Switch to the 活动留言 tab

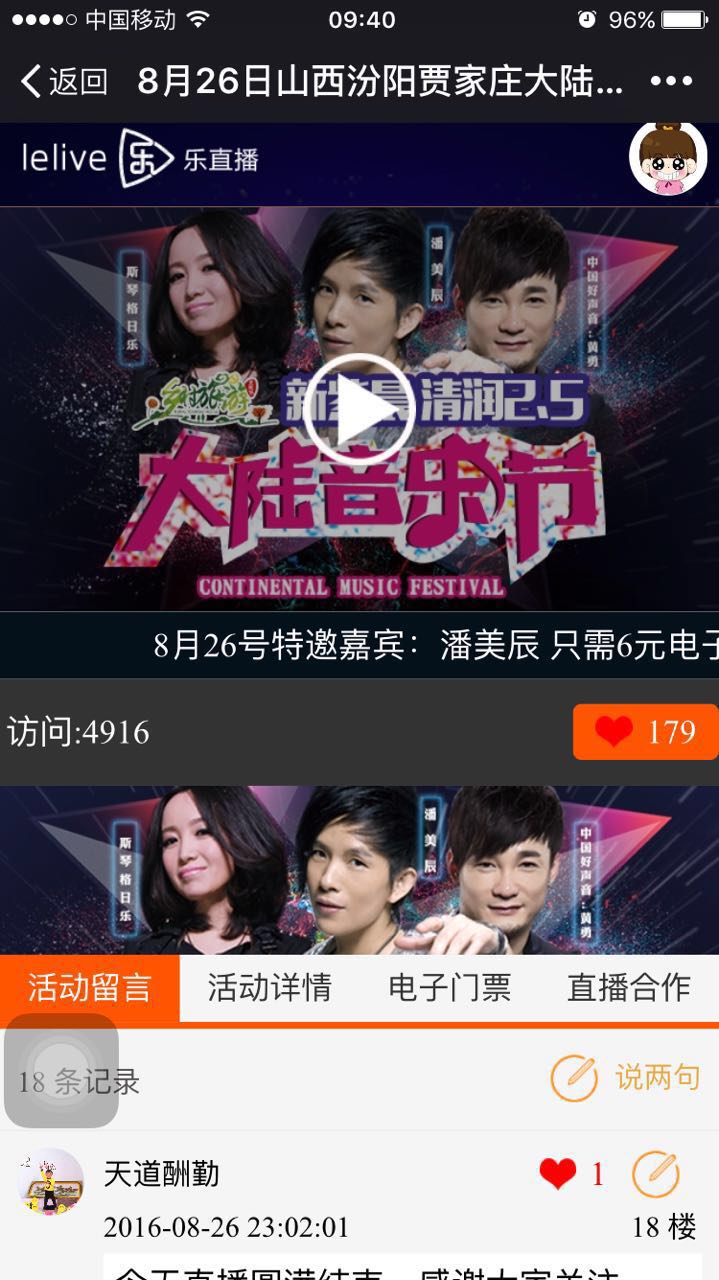tap(90, 988)
